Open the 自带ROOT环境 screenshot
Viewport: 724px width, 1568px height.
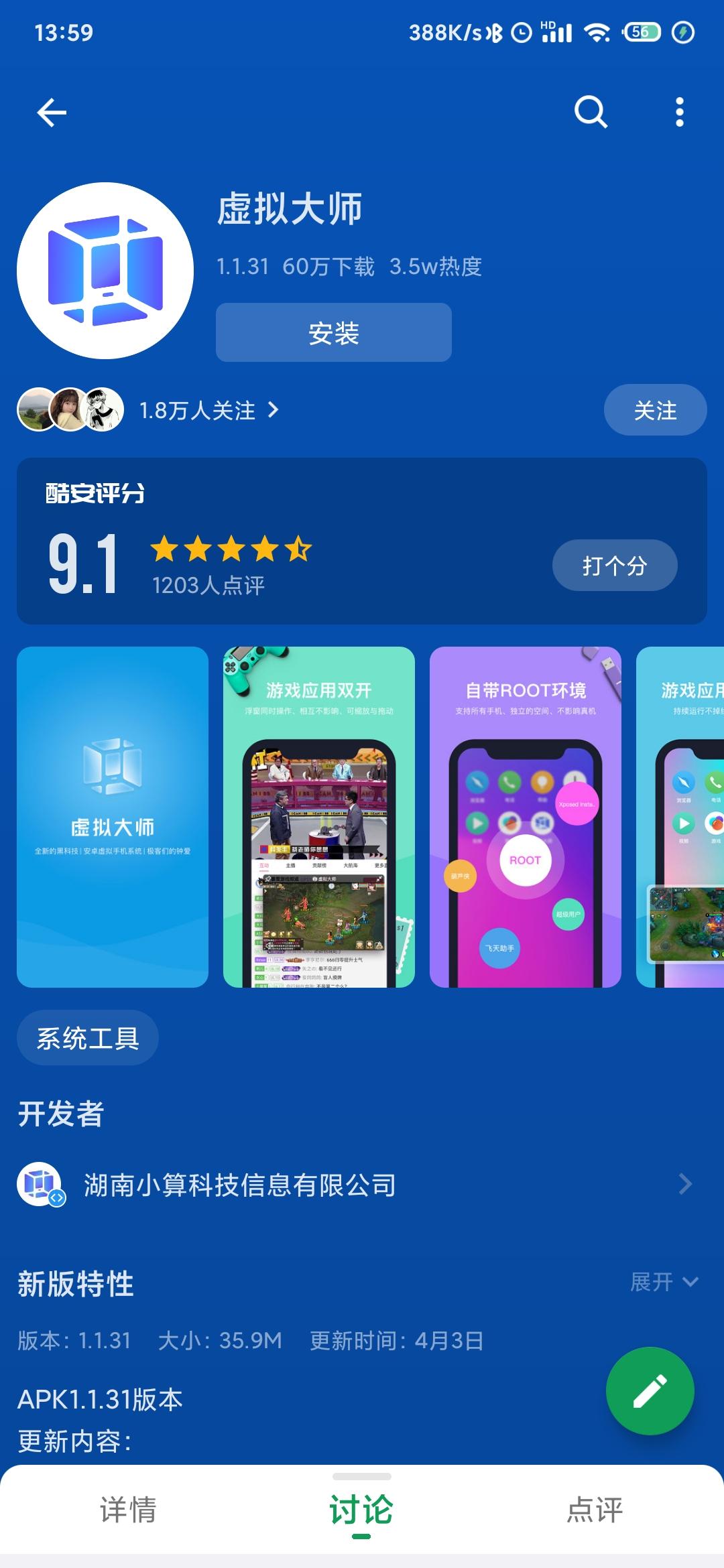pos(525,816)
